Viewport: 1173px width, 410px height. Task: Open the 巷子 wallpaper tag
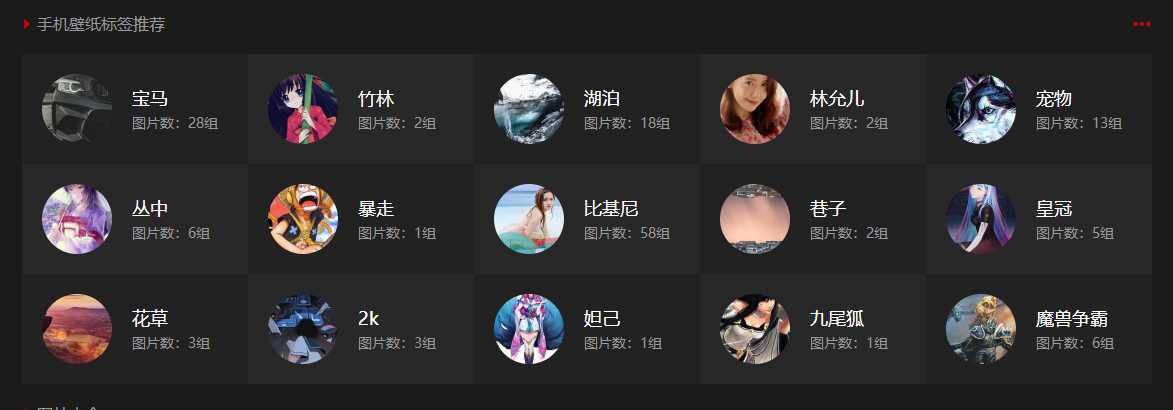[x=812, y=219]
